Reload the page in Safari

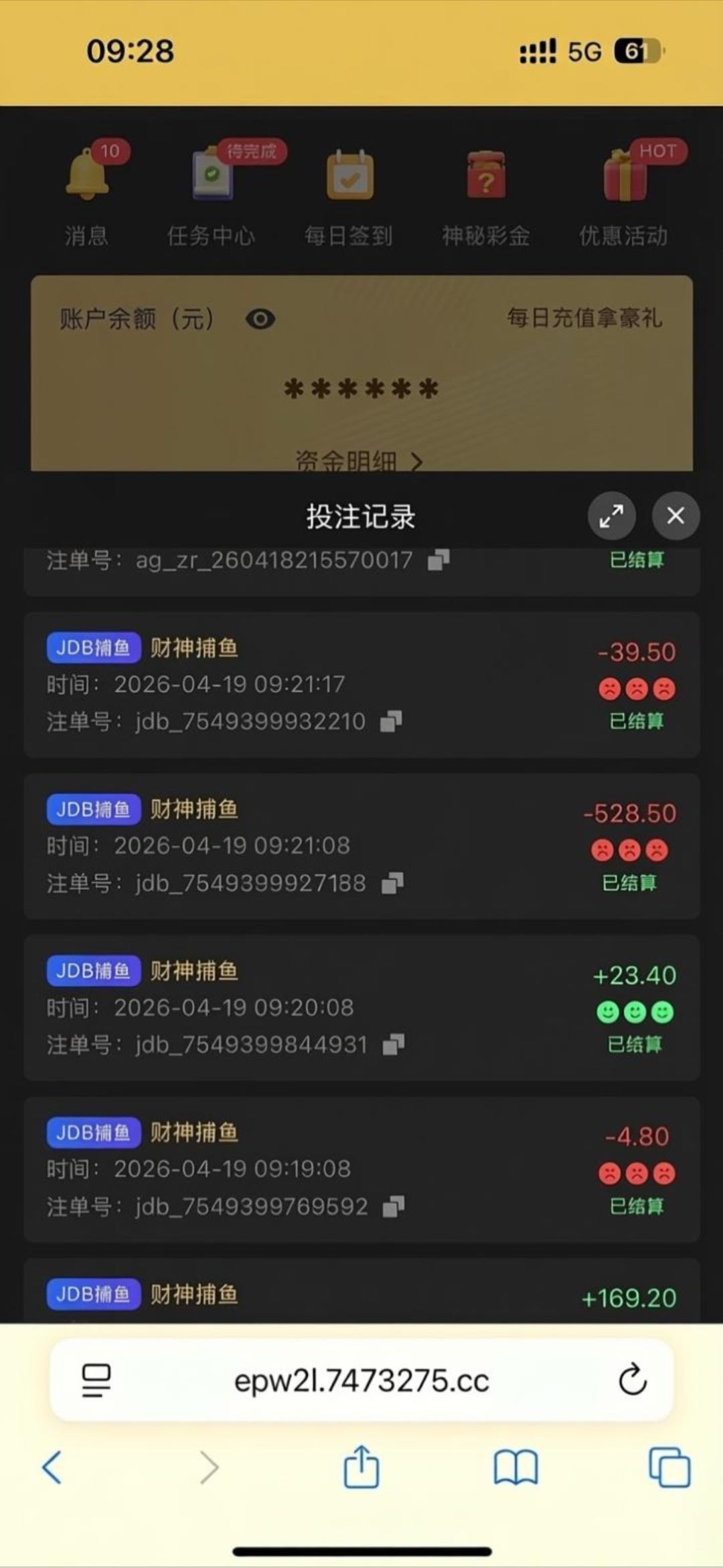pyautogui.click(x=632, y=1380)
